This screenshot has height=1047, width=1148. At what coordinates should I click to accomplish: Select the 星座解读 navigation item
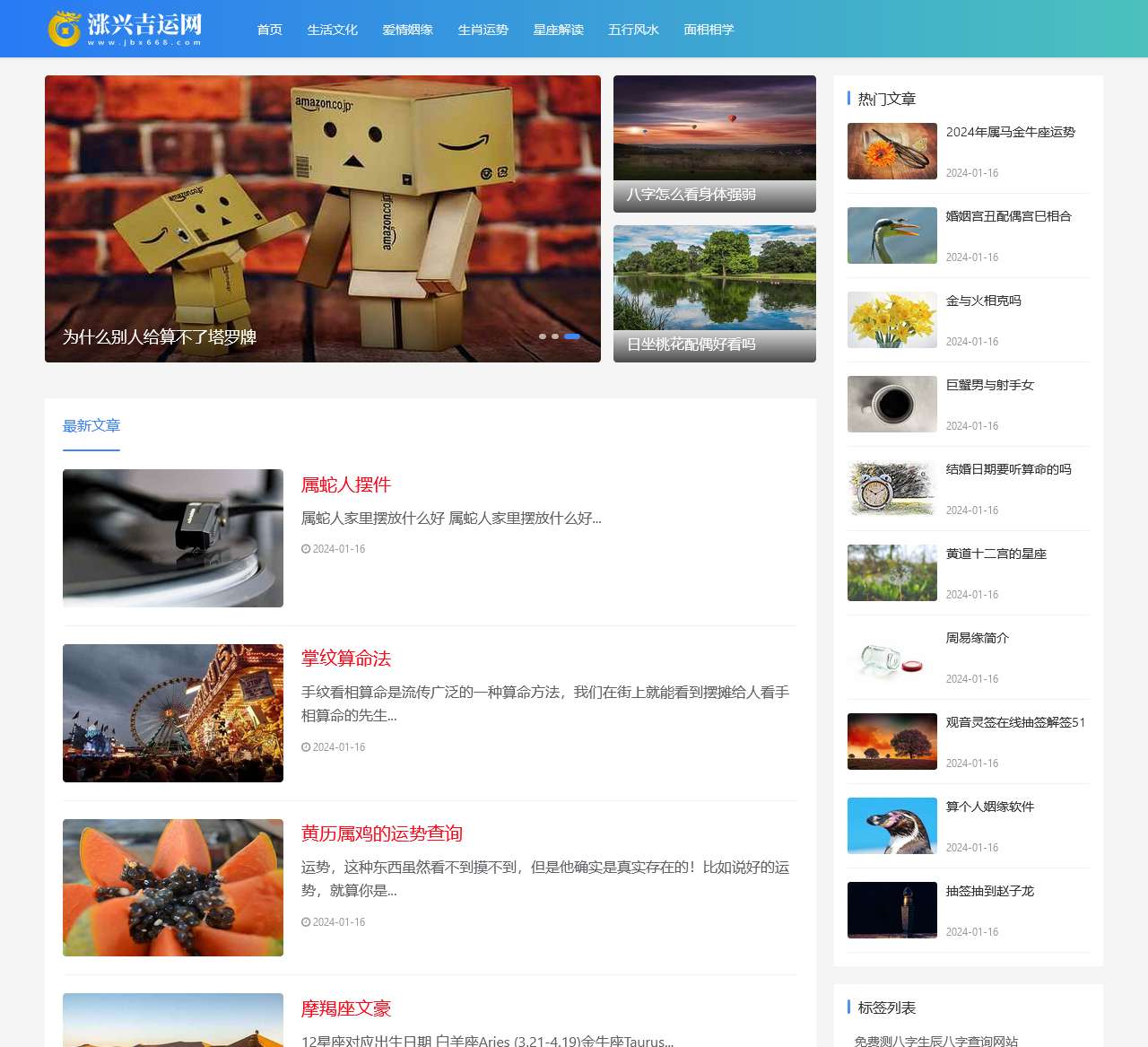(558, 30)
